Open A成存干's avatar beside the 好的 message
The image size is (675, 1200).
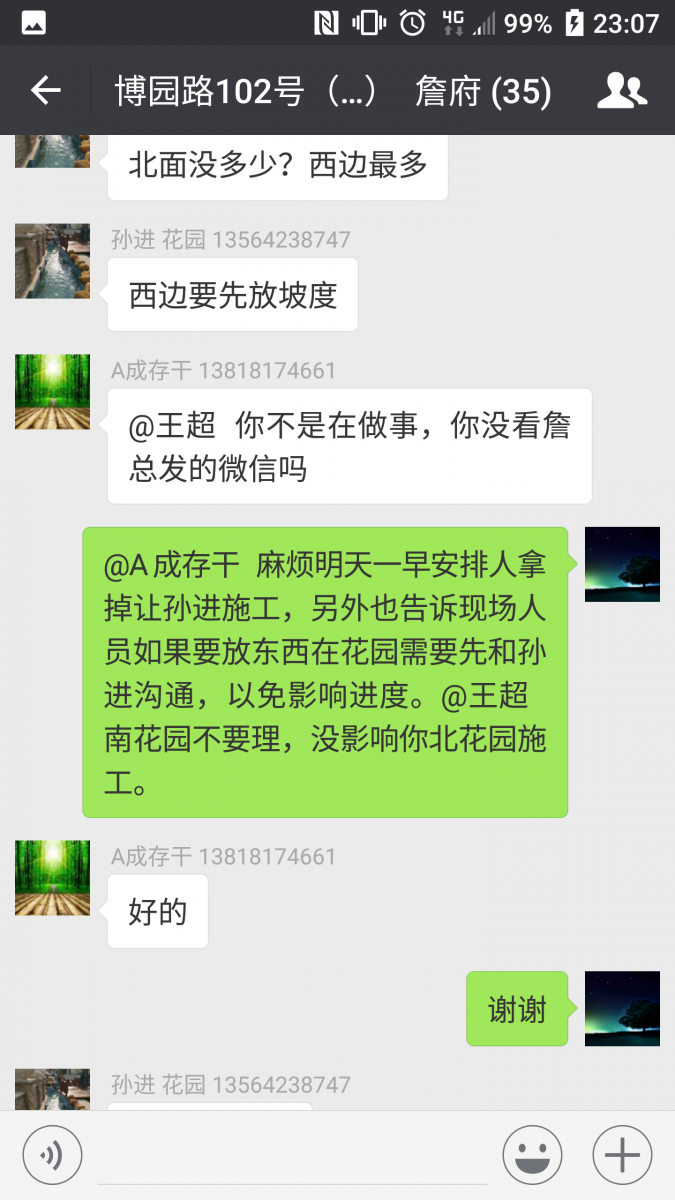pyautogui.click(x=52, y=877)
